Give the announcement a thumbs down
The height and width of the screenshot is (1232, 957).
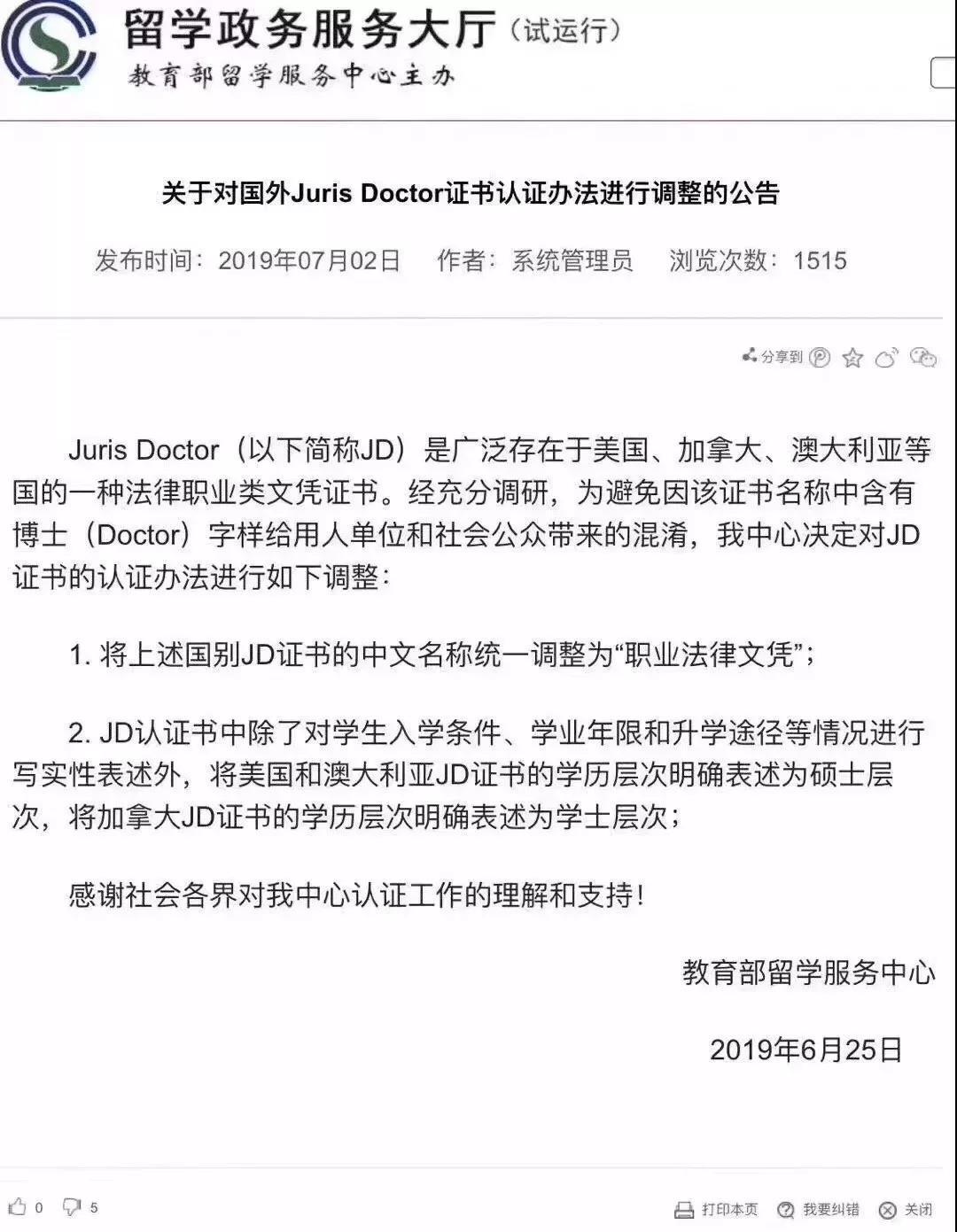point(71,1206)
